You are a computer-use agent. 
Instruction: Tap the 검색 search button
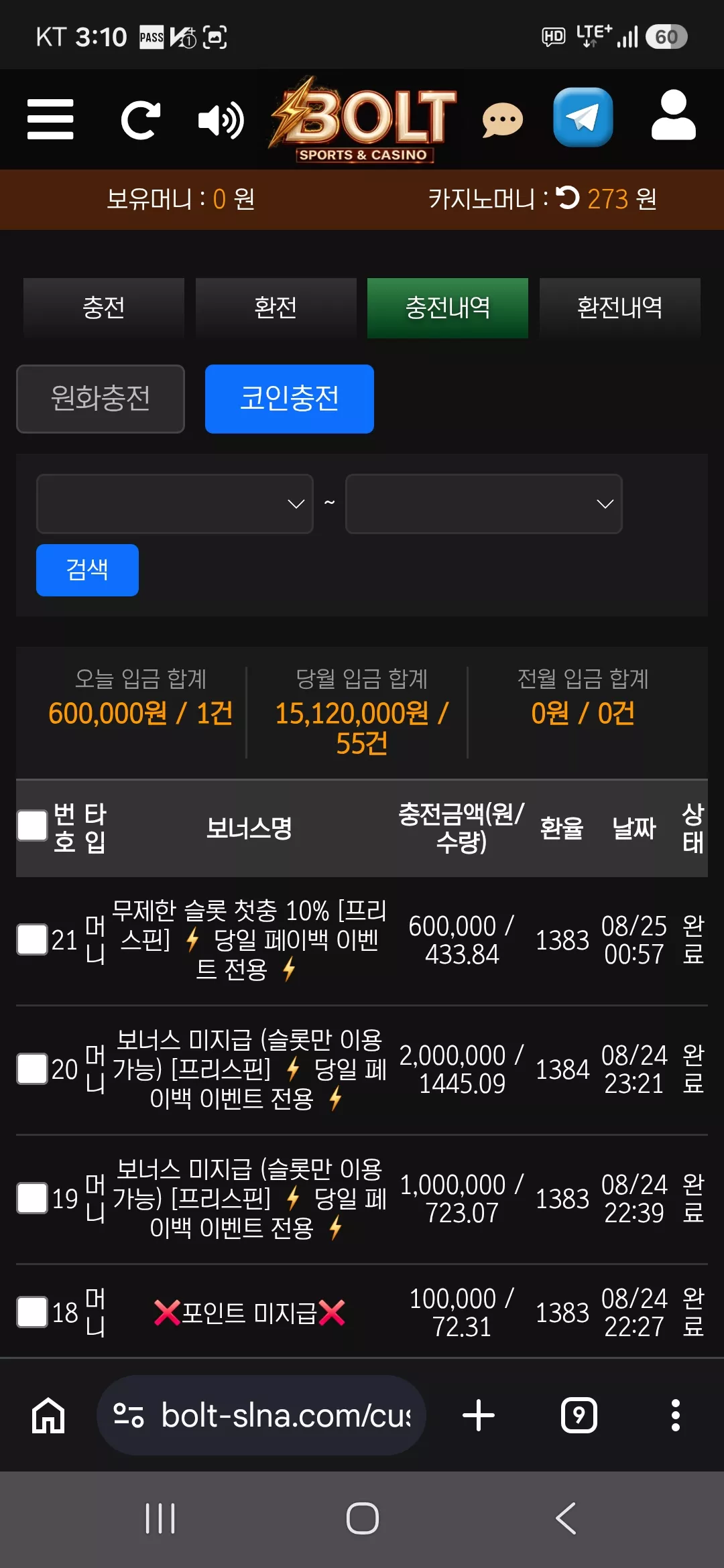point(87,570)
